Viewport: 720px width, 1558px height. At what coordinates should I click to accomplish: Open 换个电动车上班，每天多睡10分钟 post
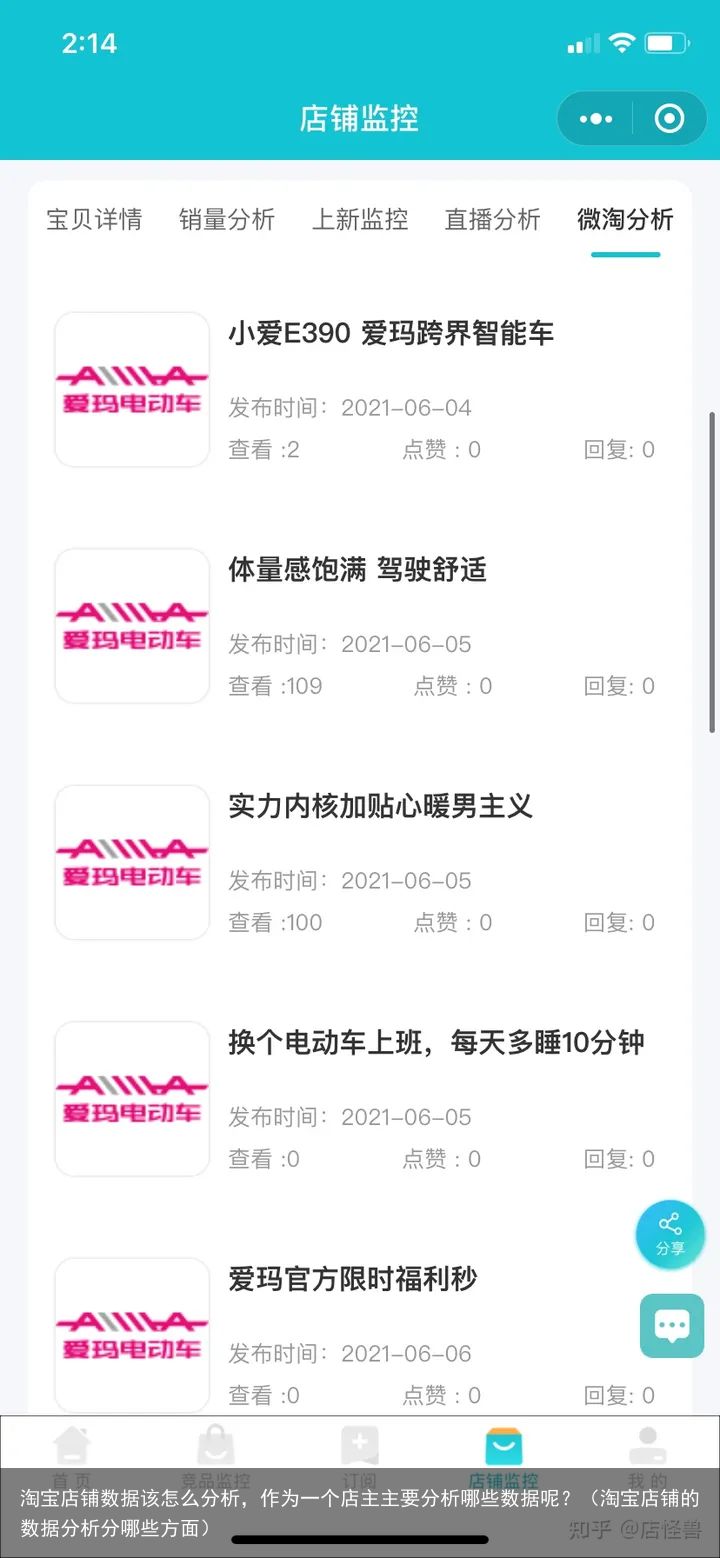pyautogui.click(x=360, y=1099)
